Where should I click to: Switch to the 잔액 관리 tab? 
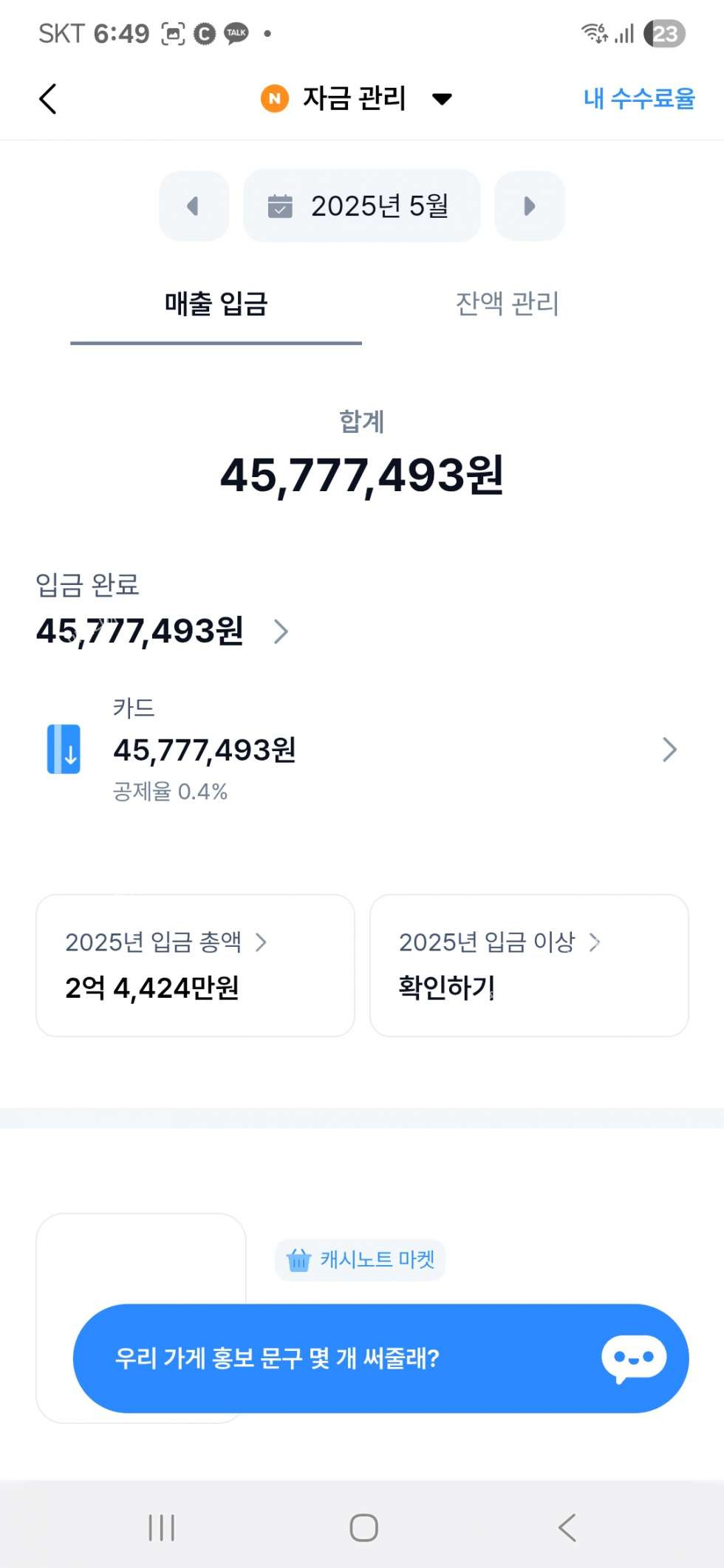click(508, 304)
